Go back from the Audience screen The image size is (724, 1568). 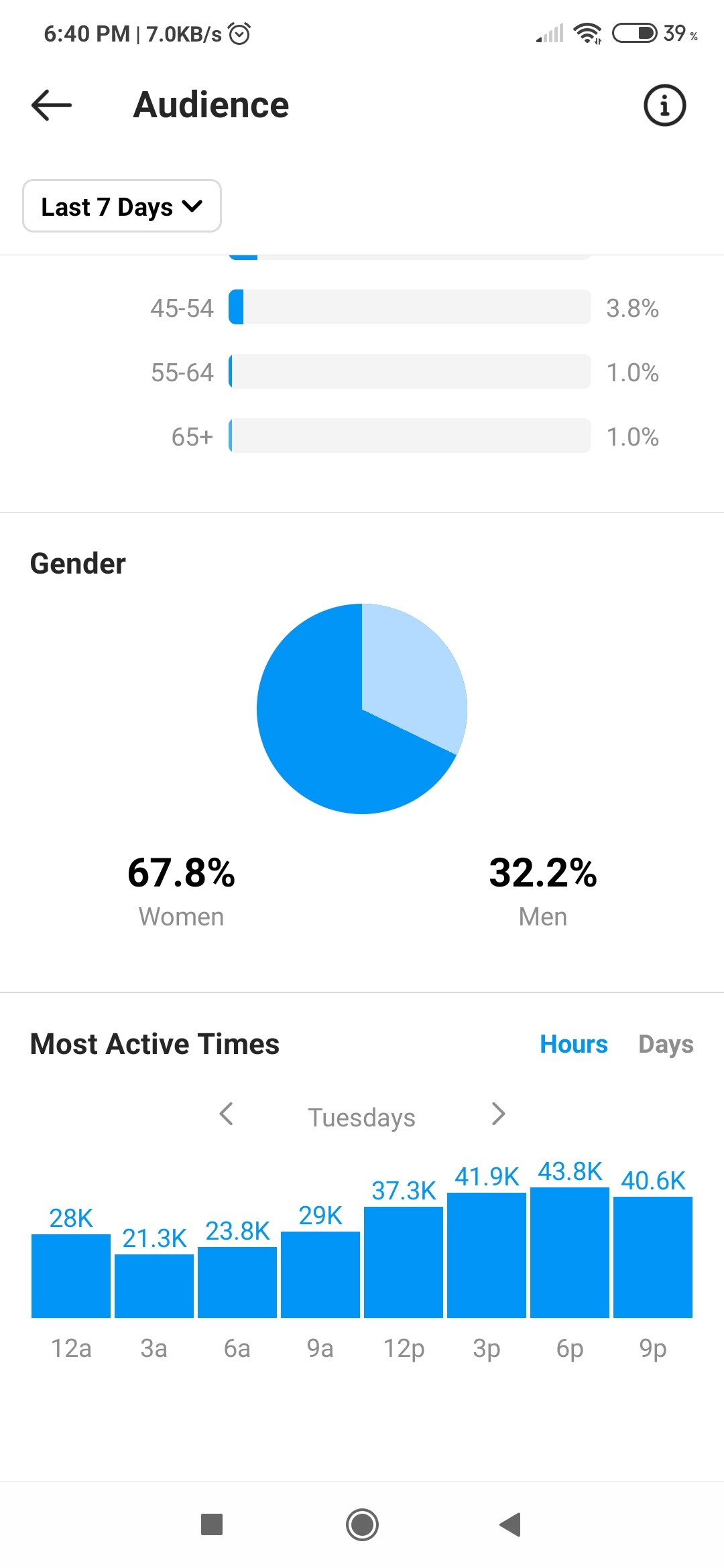point(52,105)
